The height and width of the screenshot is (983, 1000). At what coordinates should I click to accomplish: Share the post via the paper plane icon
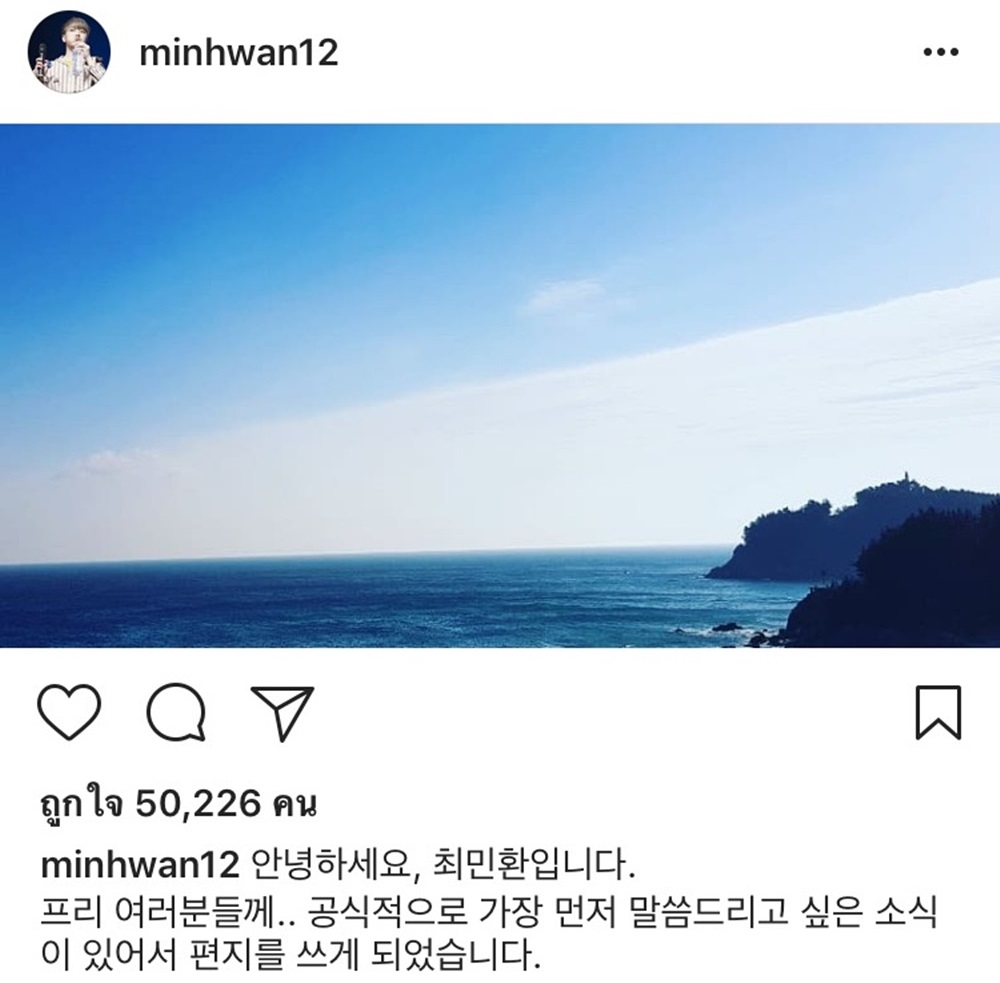(x=282, y=712)
